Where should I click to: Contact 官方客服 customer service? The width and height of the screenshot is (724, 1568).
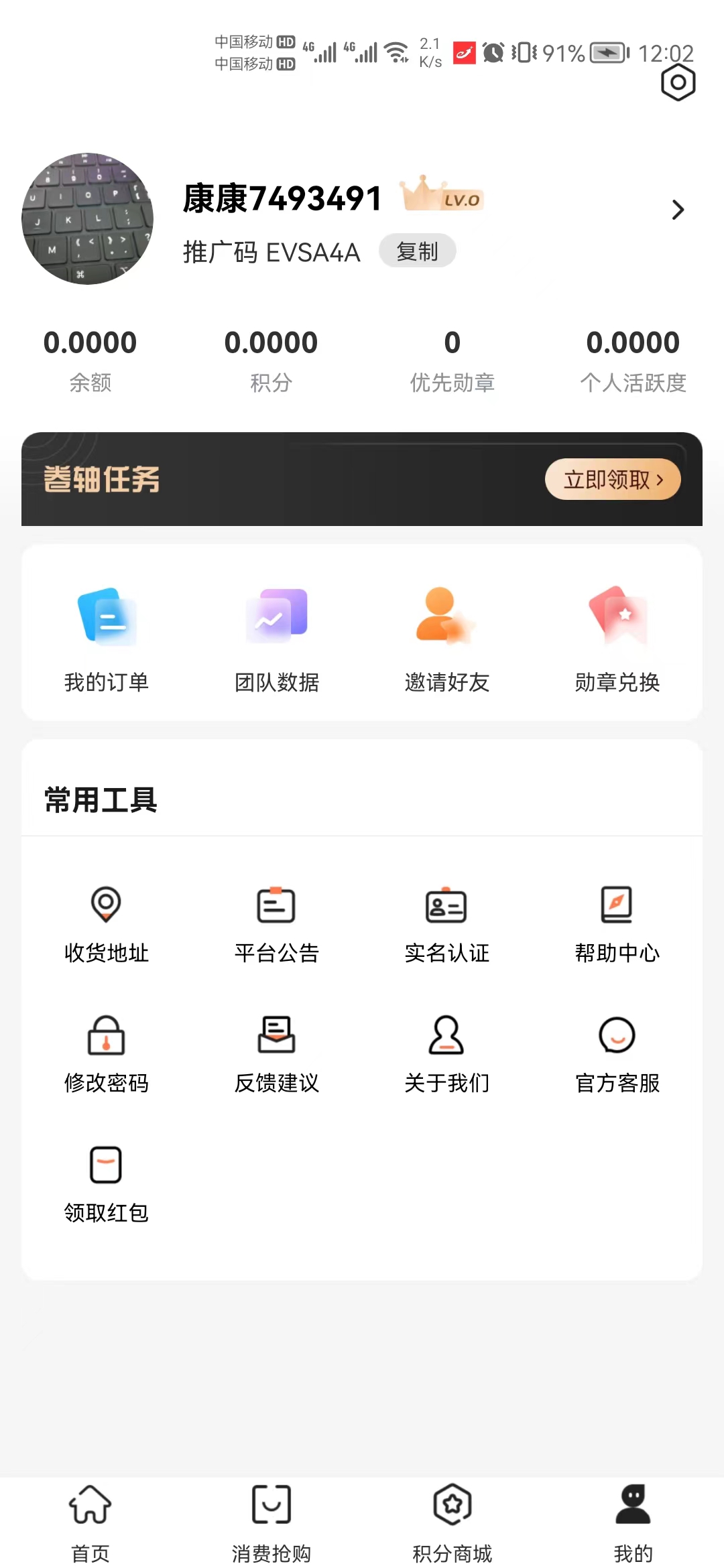coord(618,1052)
